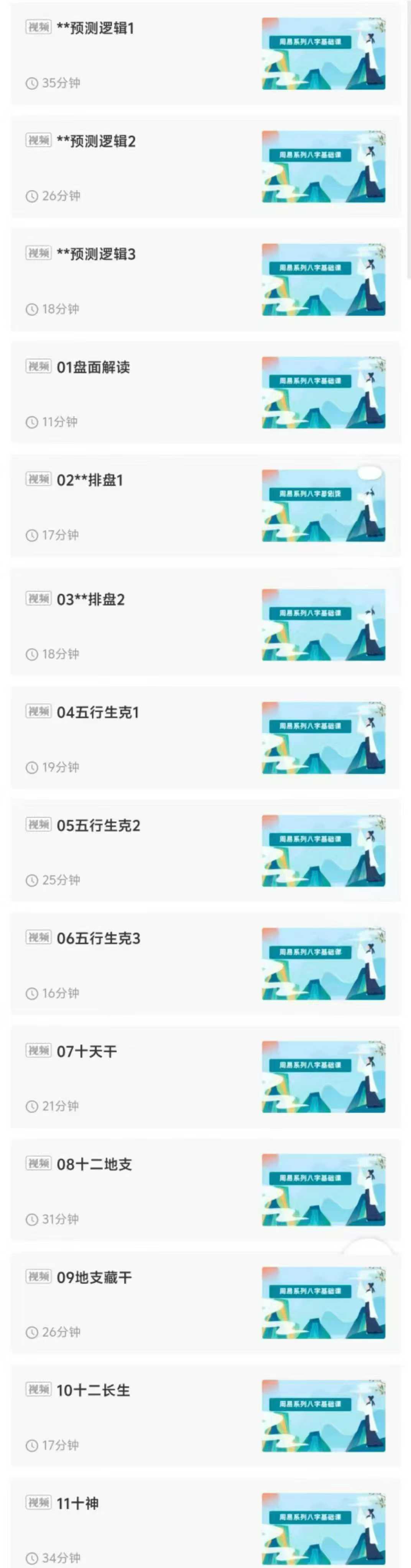411x1568 pixels.
Task: Open lesson 01盘面解读
Action: [92, 367]
